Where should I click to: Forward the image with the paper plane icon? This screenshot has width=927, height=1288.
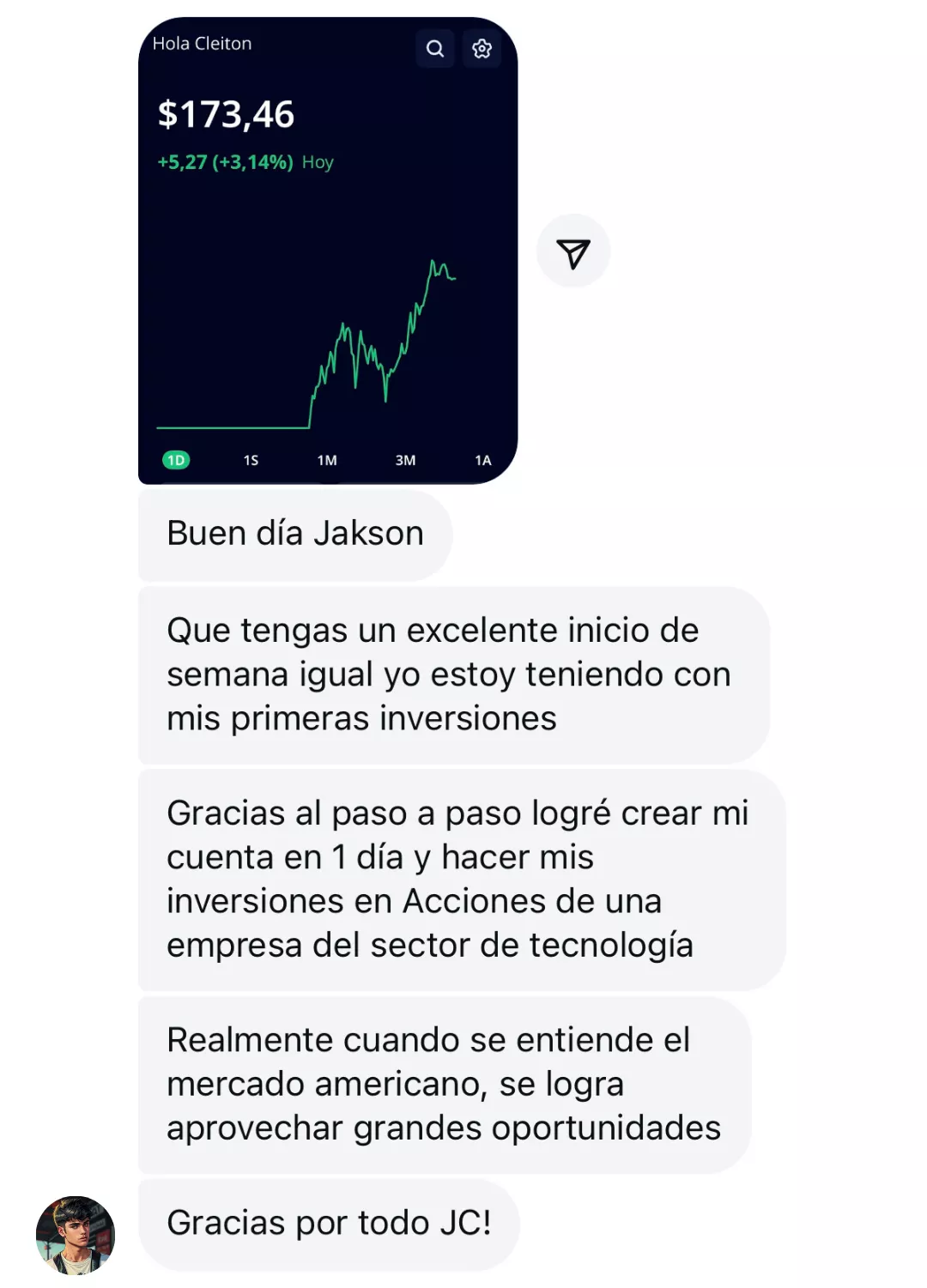(x=573, y=251)
